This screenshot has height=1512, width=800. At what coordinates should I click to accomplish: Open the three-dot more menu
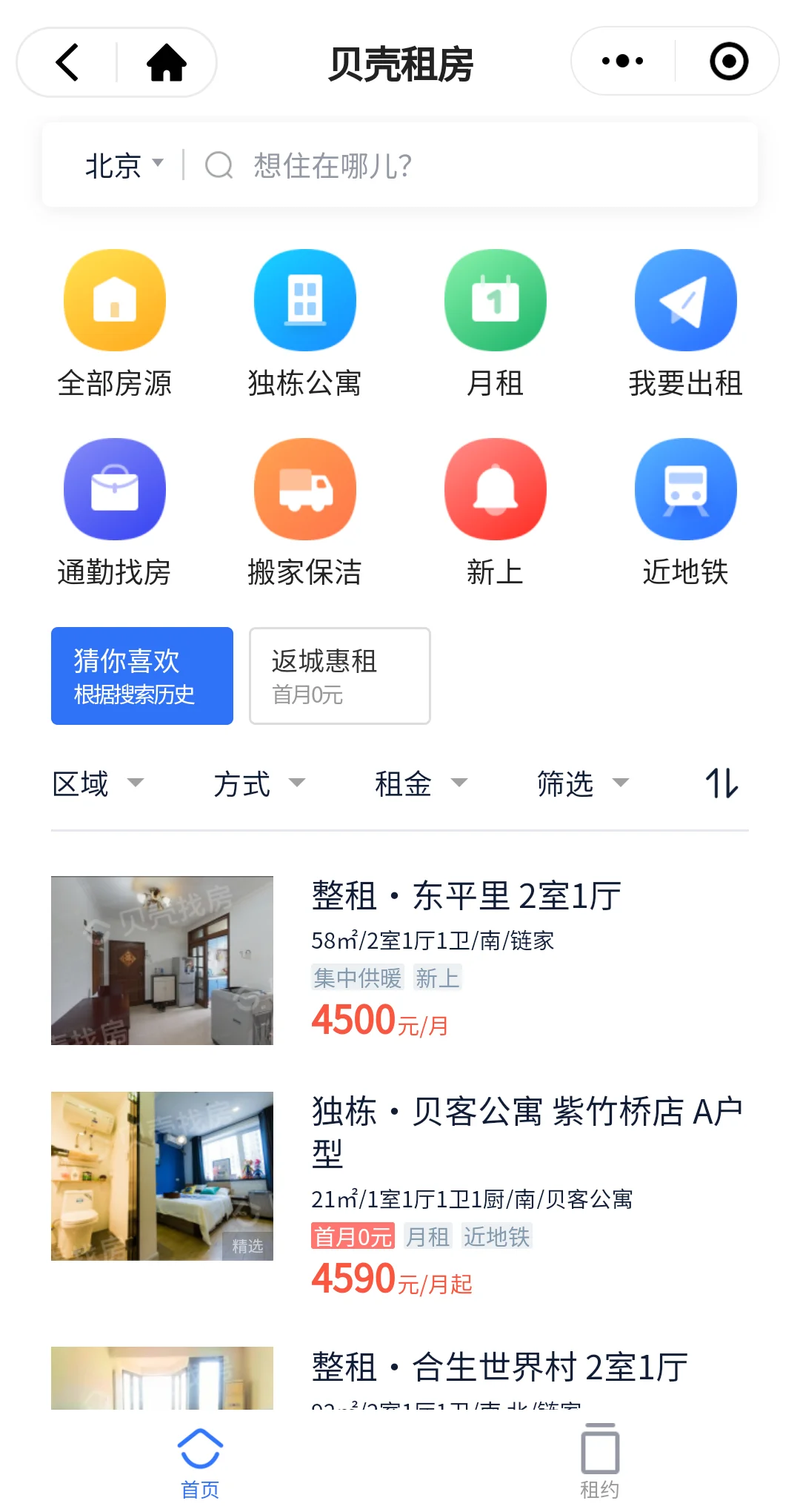coord(622,62)
